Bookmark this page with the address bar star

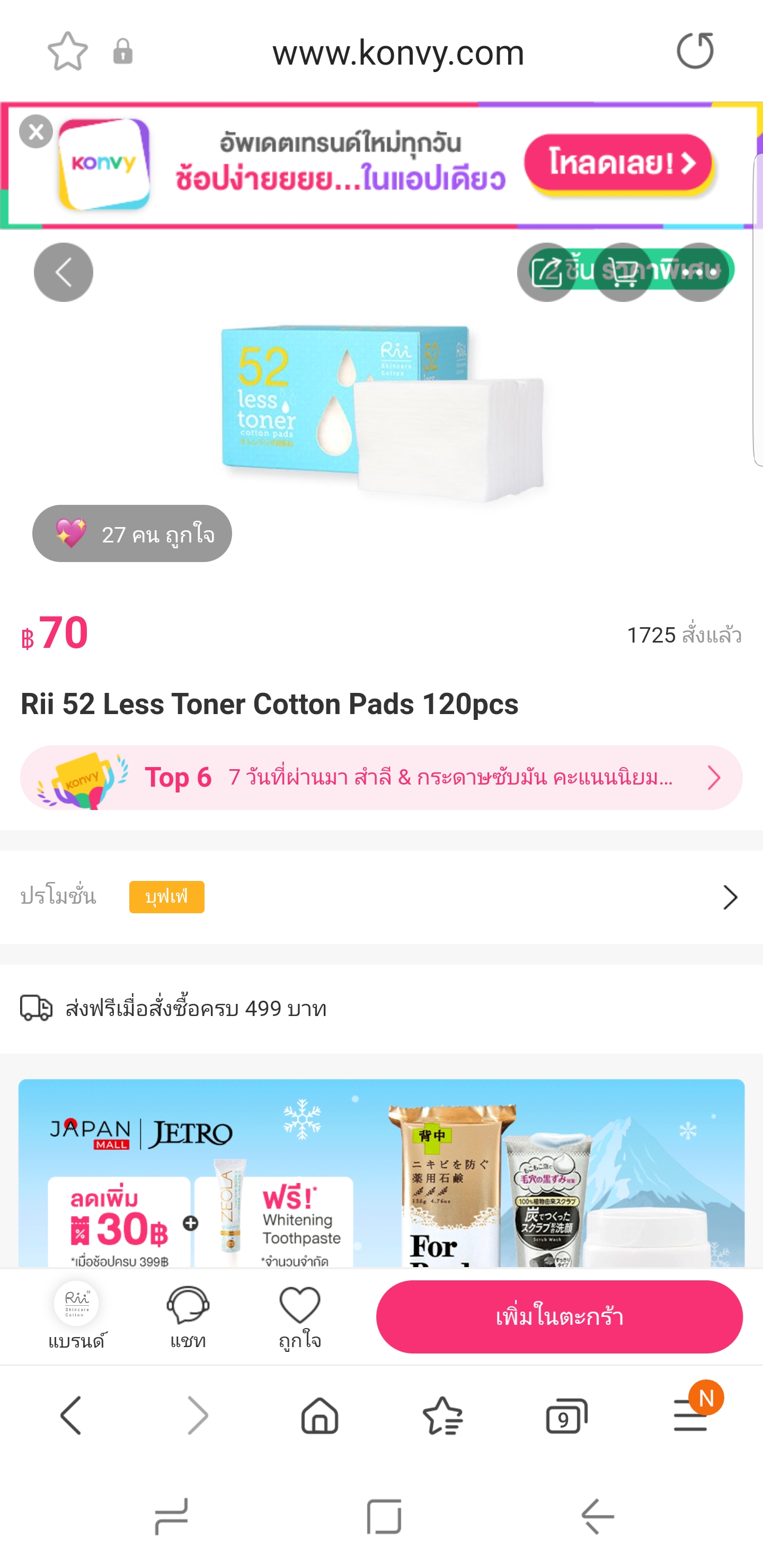click(68, 51)
